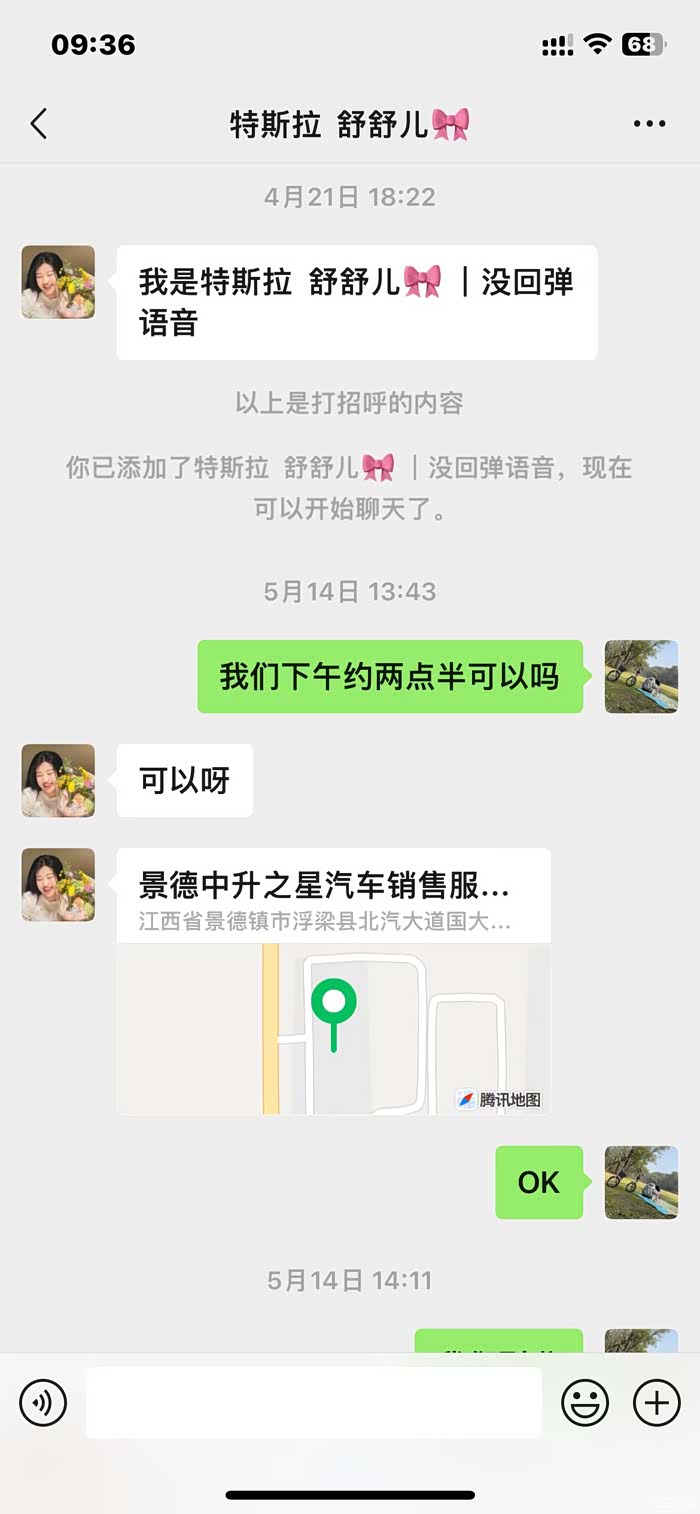This screenshot has width=700, height=1514.
Task: Tap the message text field
Action: [313, 1403]
